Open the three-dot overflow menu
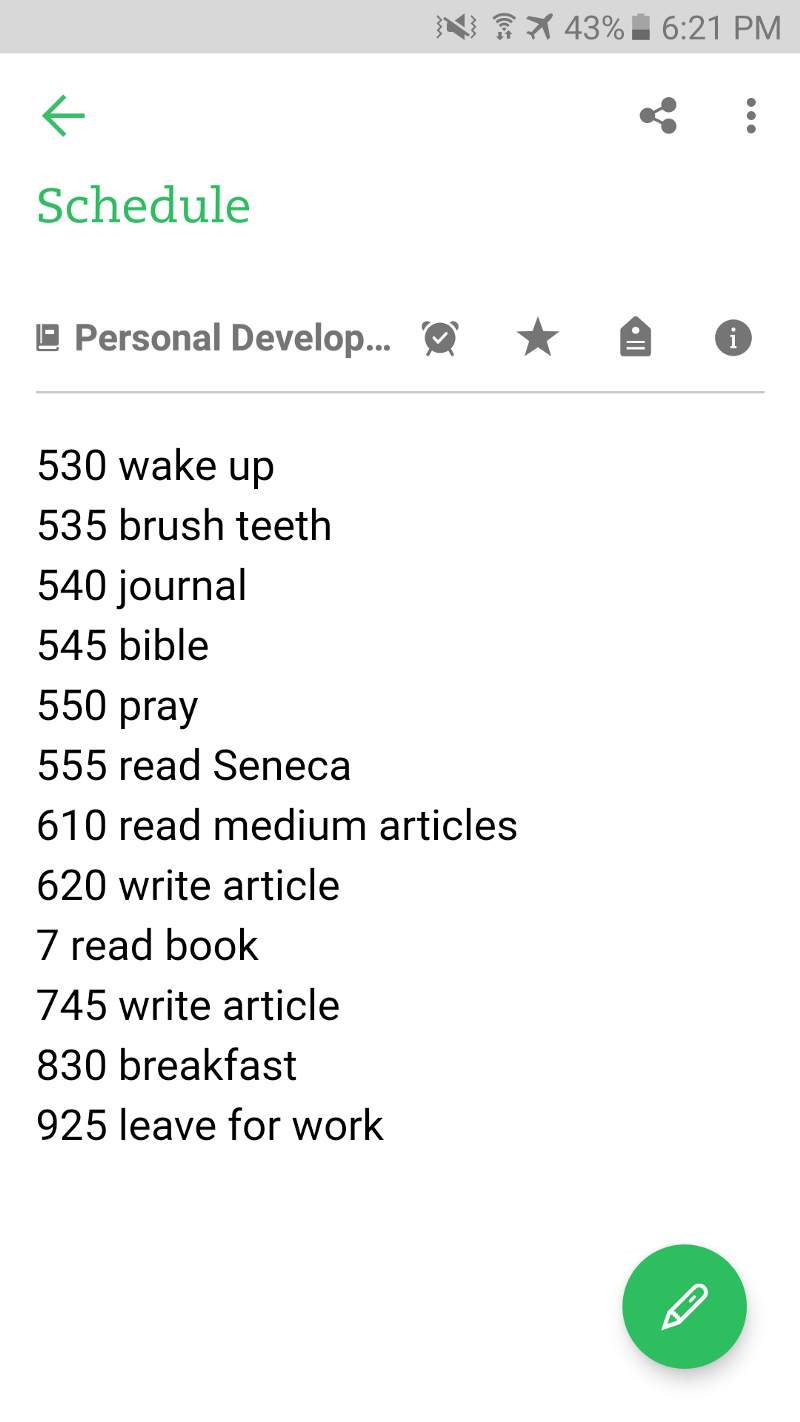 (x=750, y=116)
